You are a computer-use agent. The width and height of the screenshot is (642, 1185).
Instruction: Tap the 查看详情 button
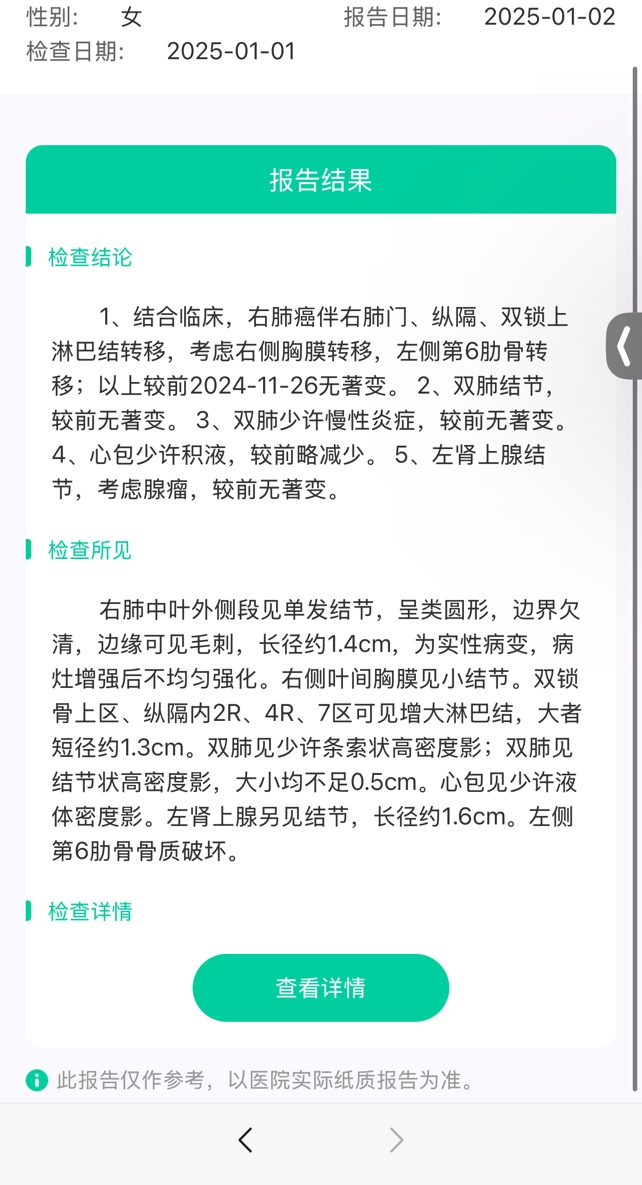coord(320,988)
